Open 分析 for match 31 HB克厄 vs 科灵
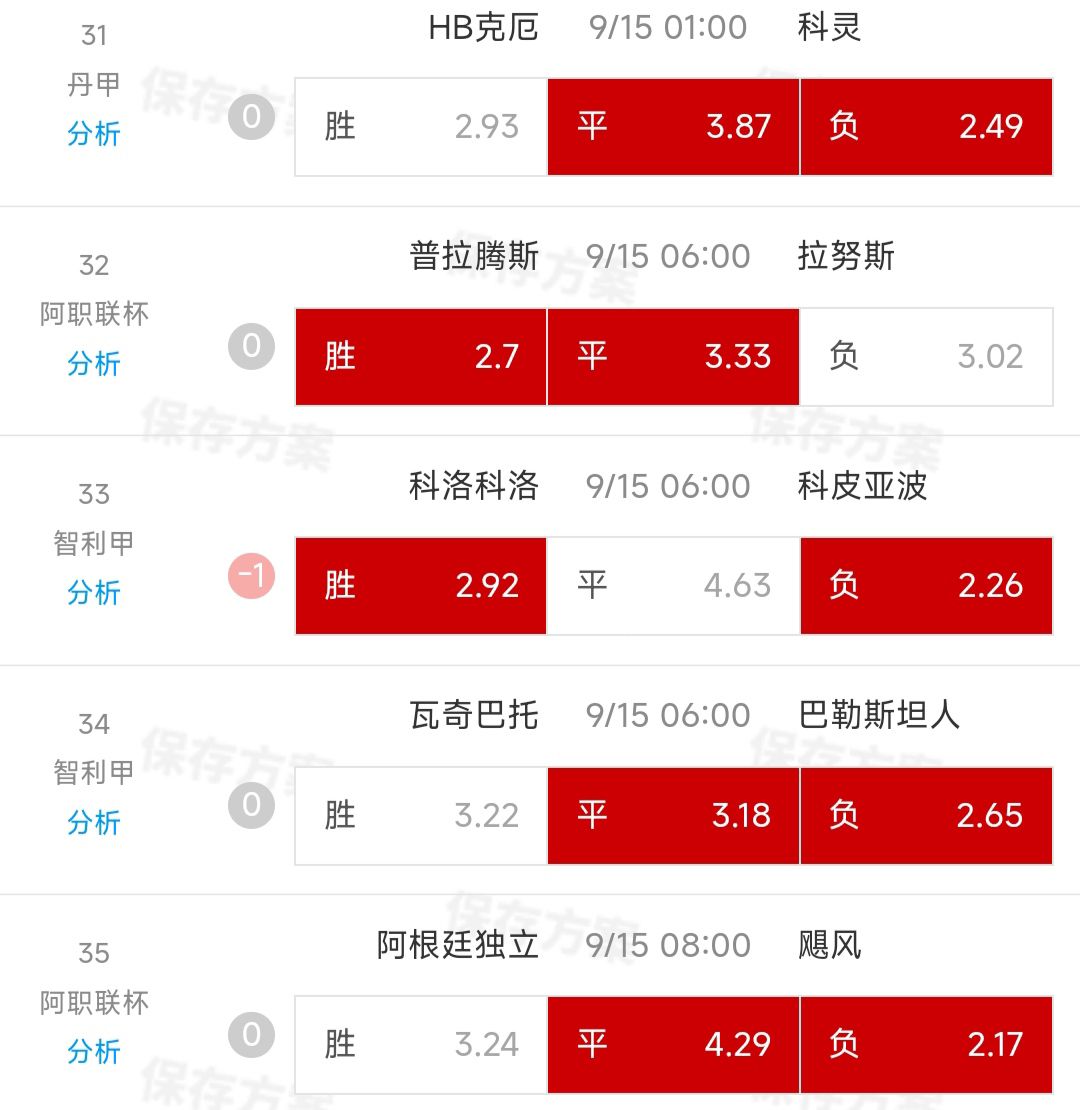Screen dimensions: 1080x1110 [94, 134]
